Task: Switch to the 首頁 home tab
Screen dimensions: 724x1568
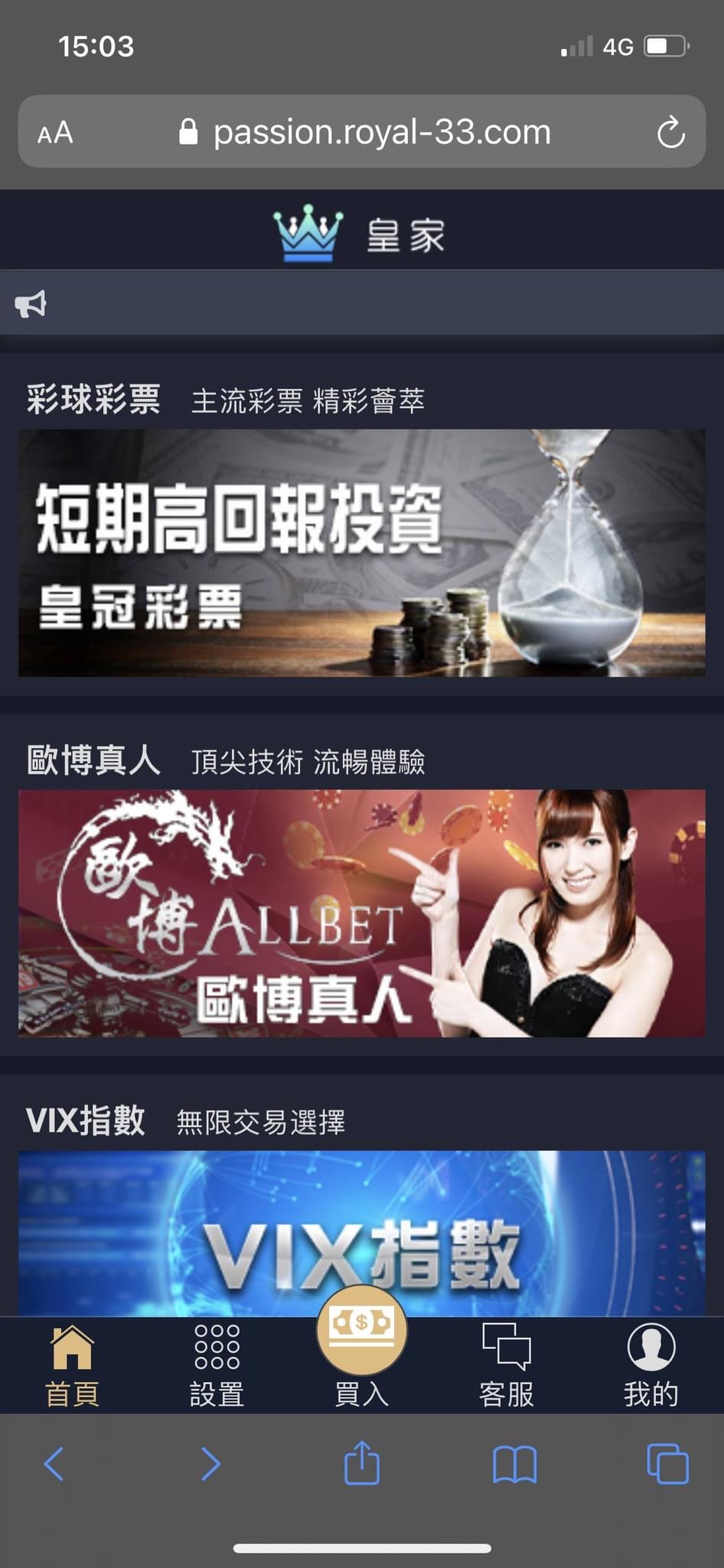Action: (x=72, y=1367)
